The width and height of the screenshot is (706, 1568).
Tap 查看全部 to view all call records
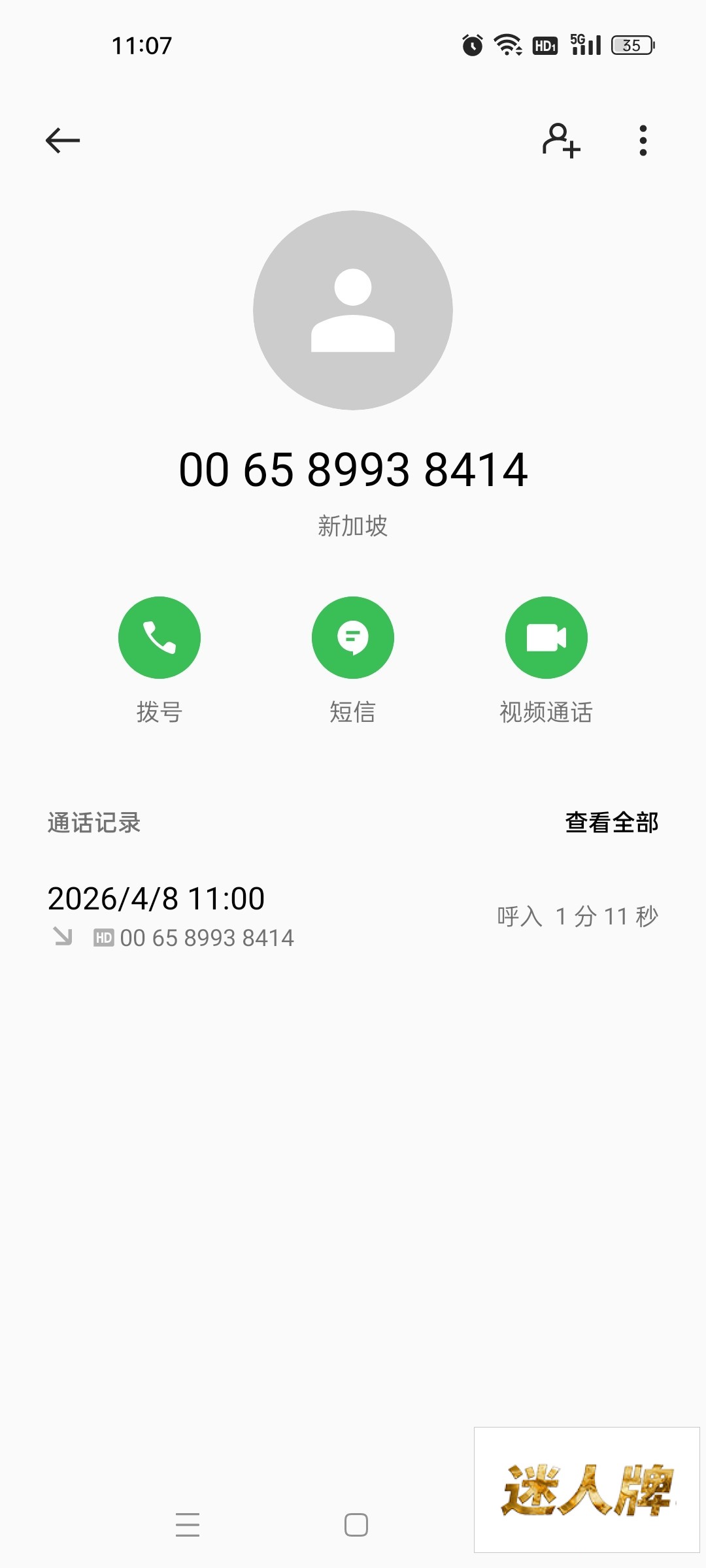click(611, 823)
